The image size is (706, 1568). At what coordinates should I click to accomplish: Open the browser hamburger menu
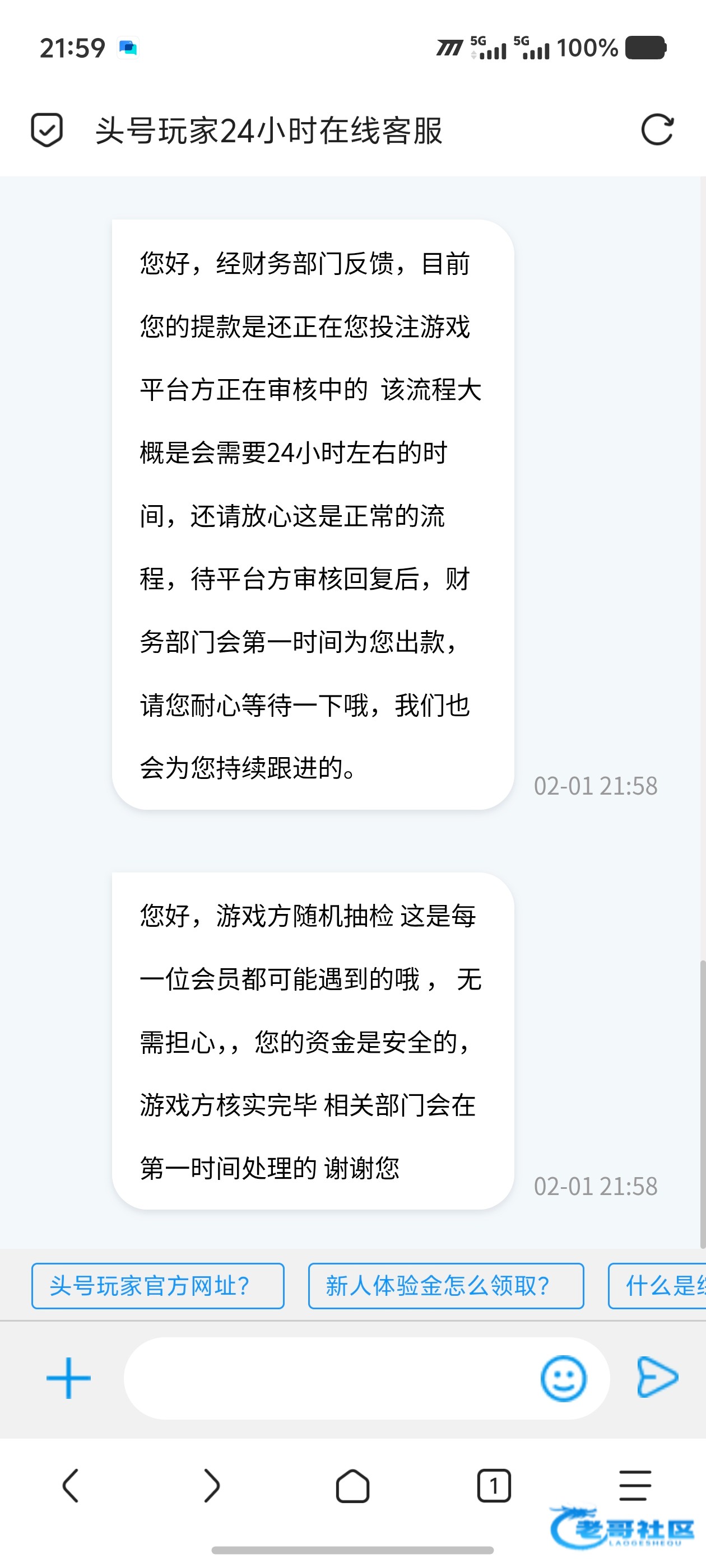coord(635,1486)
